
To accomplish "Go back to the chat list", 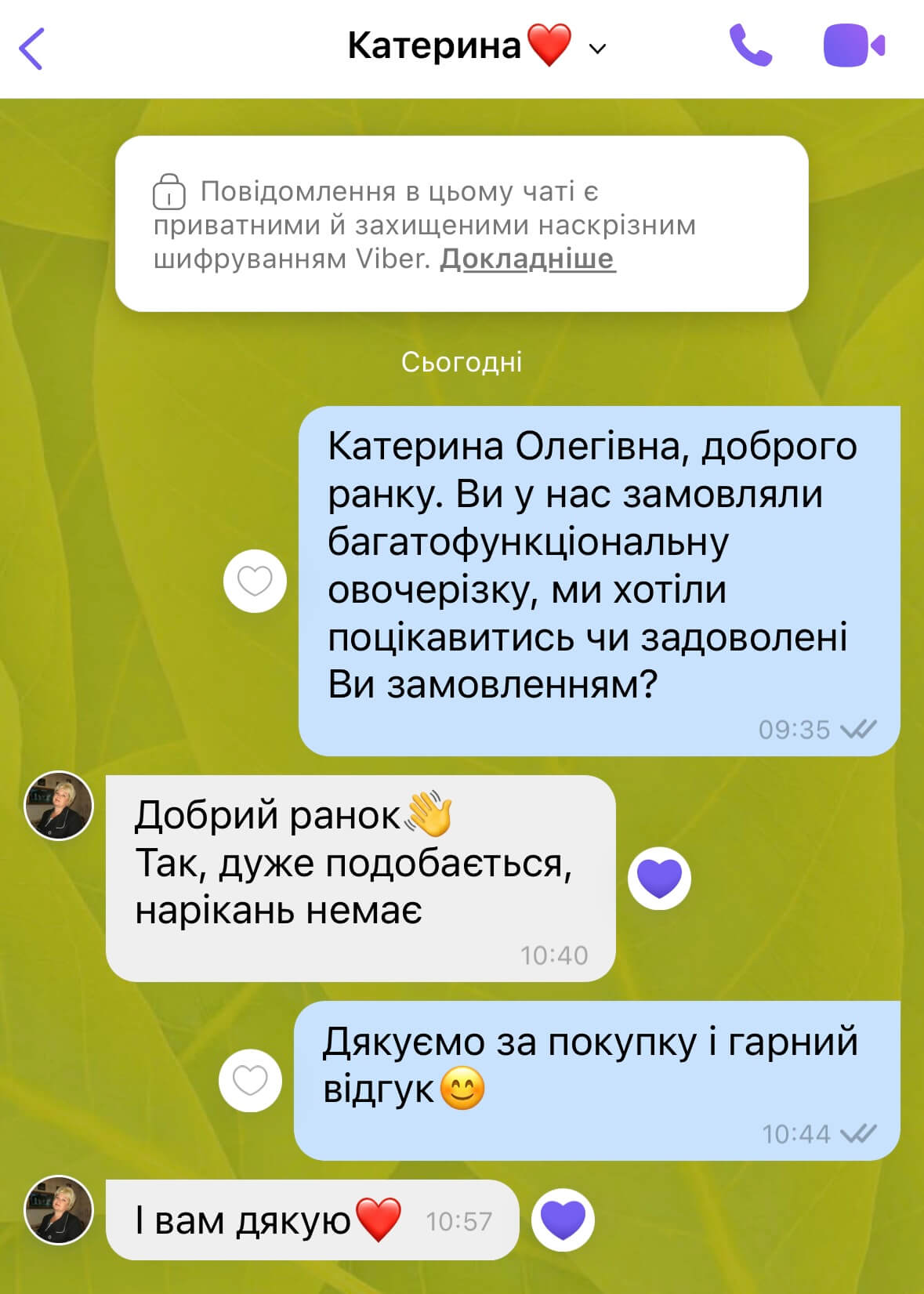I will click(x=31, y=49).
